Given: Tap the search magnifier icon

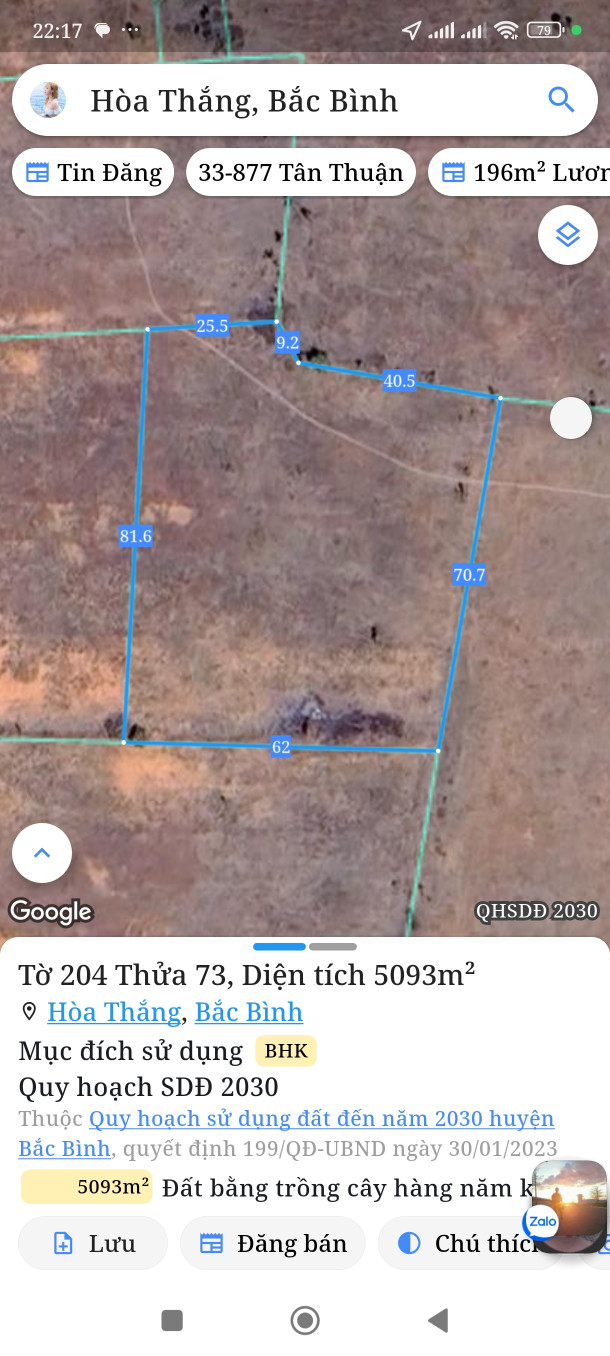Looking at the screenshot, I should (x=561, y=100).
